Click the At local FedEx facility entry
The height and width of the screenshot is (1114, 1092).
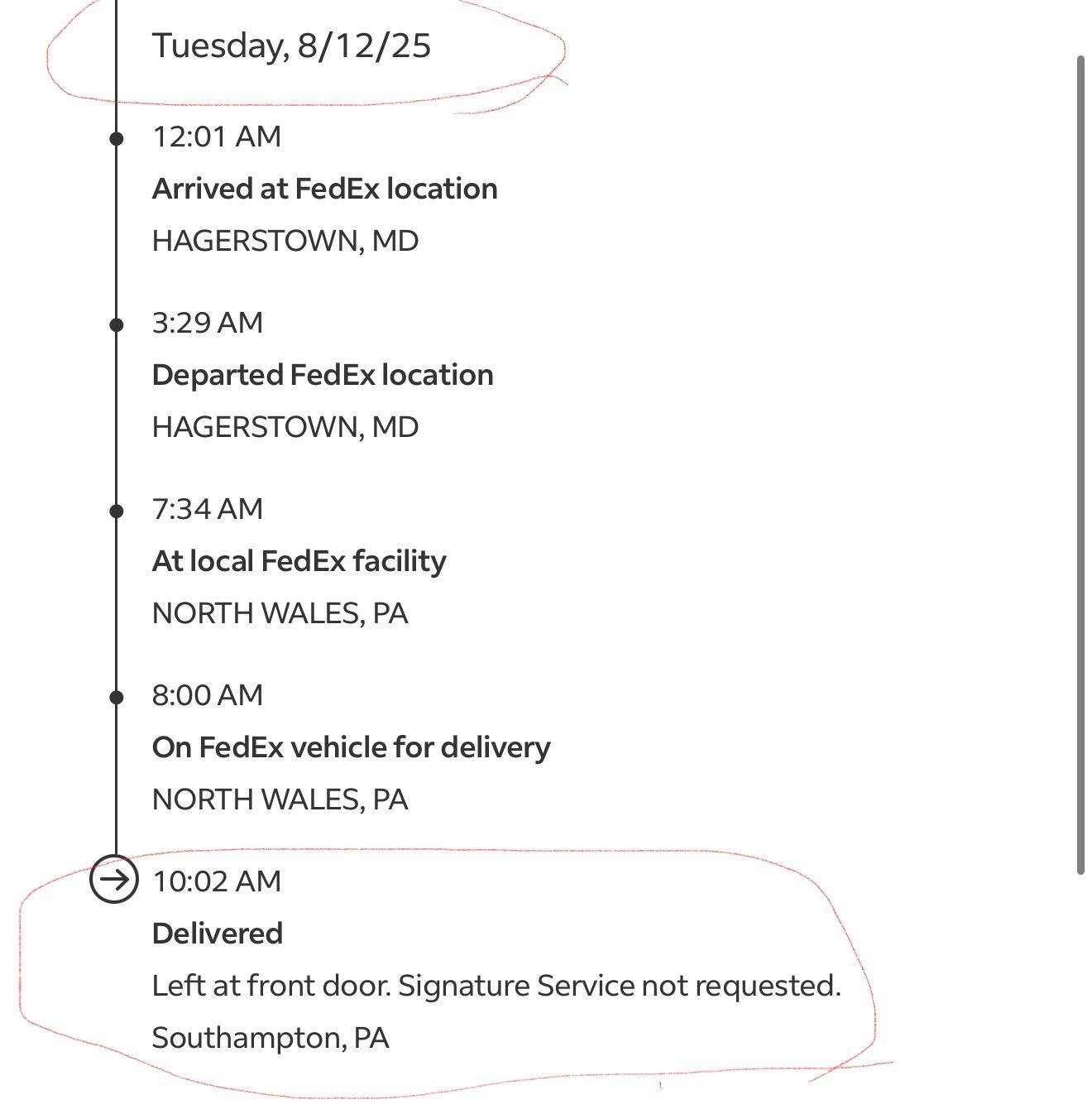(299, 559)
